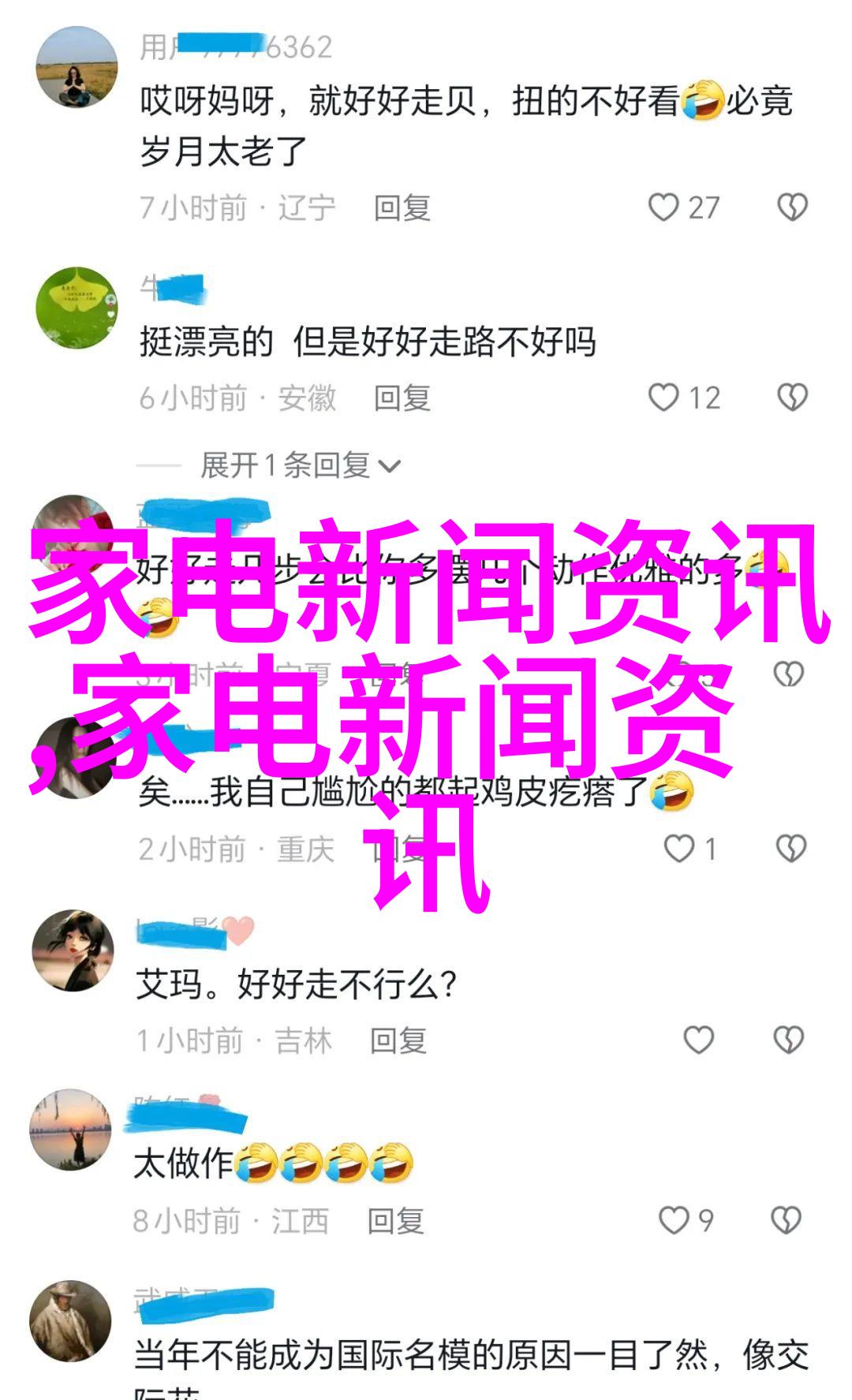The image size is (852, 1400).
Task: Dislike the 重庆 comment posted 2小时前
Action: [x=790, y=849]
